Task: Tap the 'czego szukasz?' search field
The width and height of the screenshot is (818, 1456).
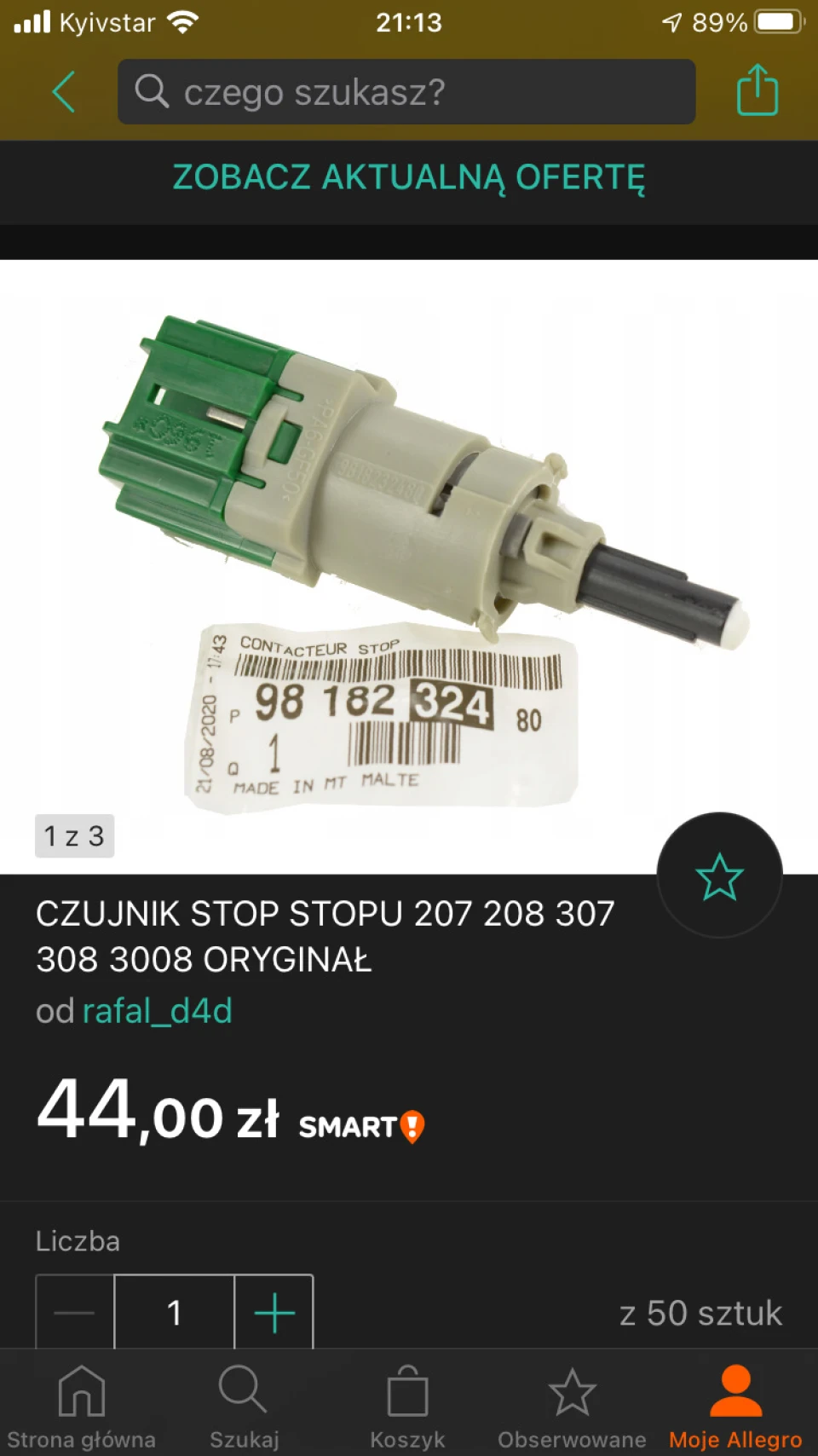Action: [x=406, y=91]
